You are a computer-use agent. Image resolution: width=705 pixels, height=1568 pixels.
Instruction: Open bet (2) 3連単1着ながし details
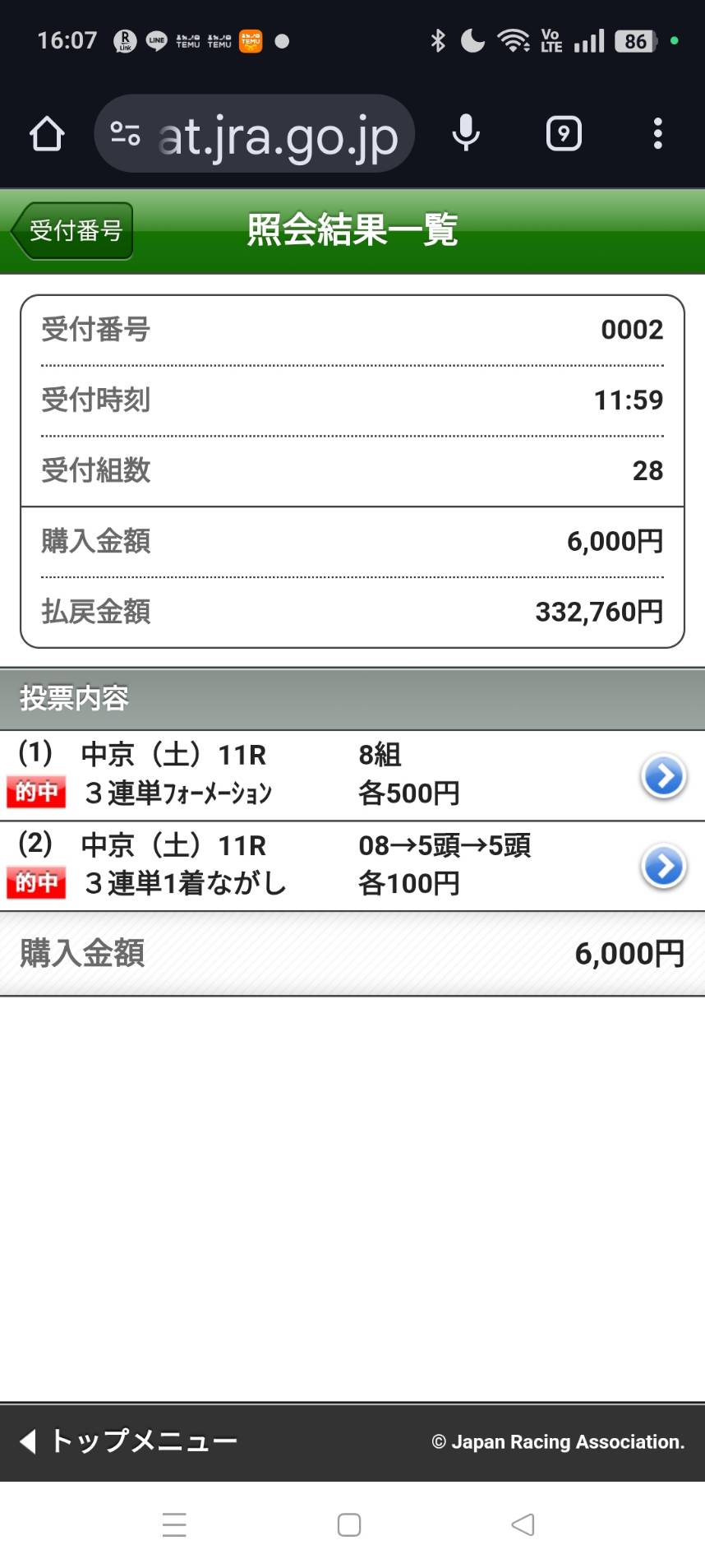[x=663, y=866]
